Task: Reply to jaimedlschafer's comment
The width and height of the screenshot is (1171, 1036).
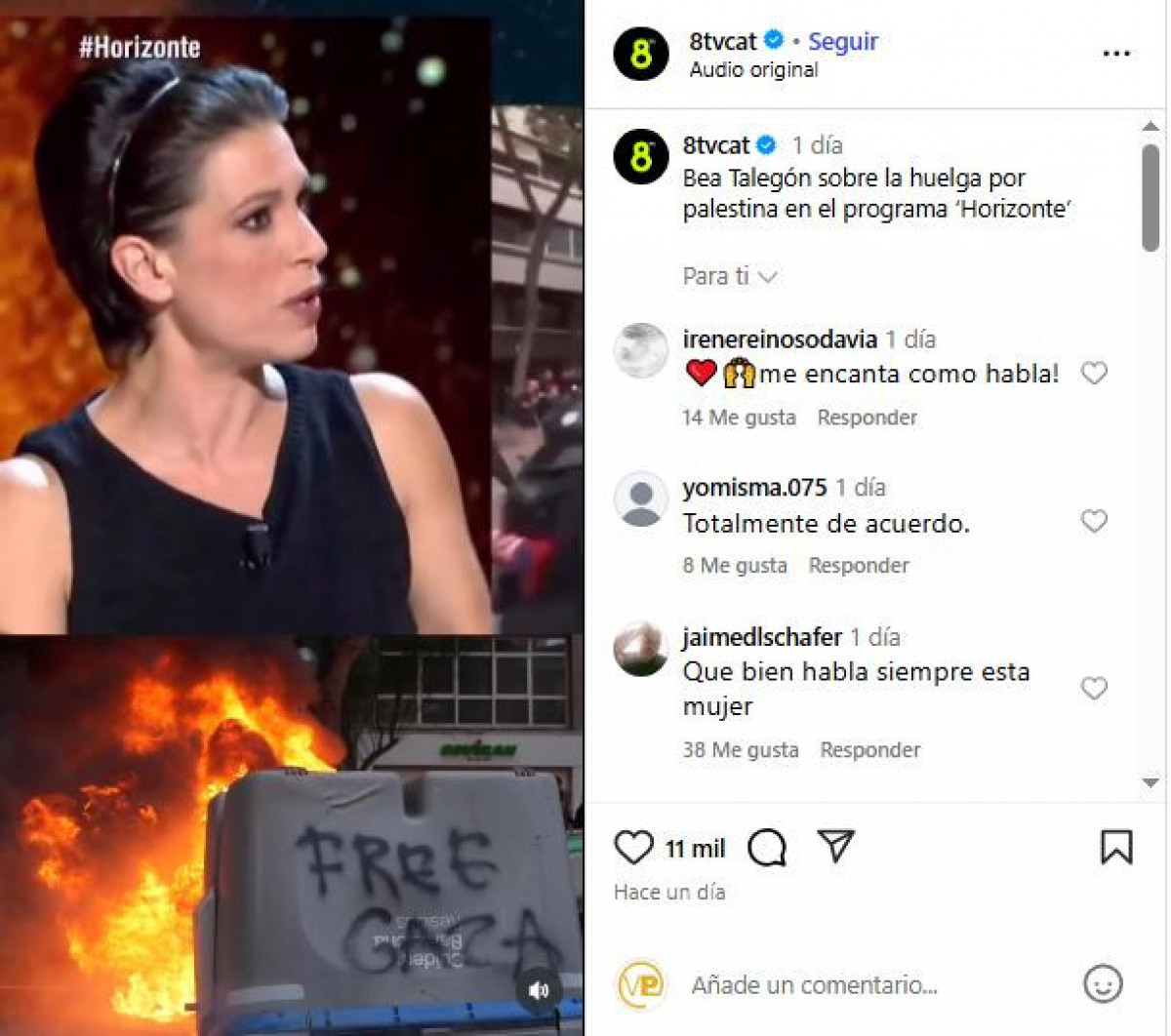Action: [869, 750]
